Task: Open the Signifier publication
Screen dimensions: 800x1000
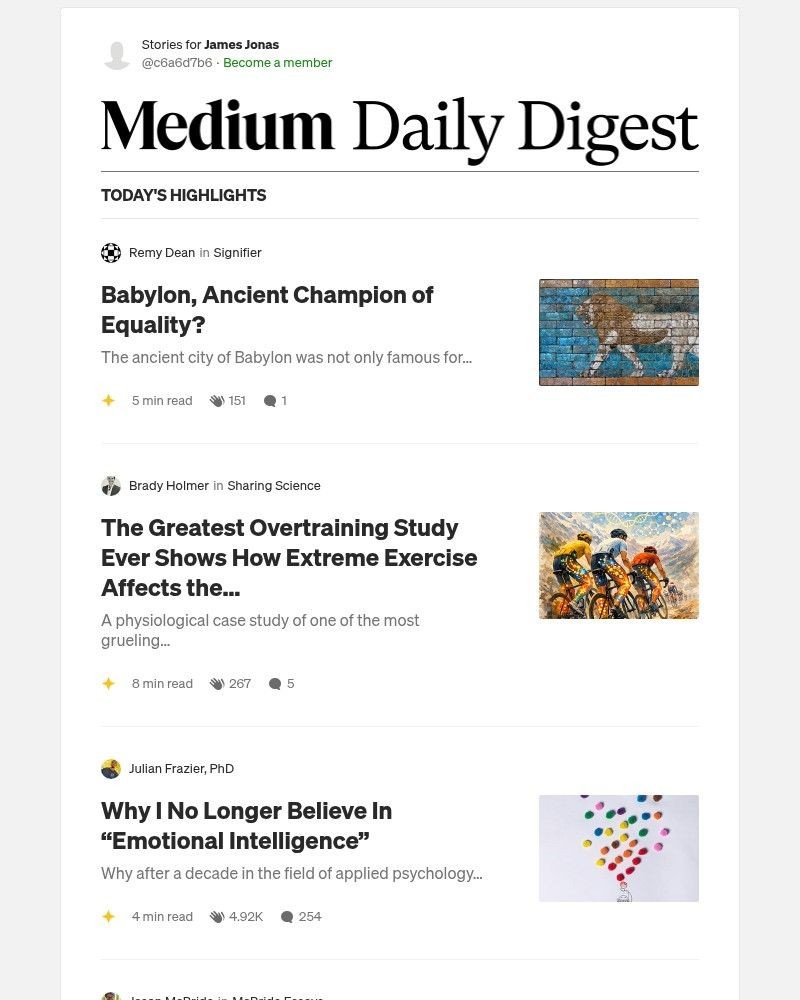Action: coord(237,253)
